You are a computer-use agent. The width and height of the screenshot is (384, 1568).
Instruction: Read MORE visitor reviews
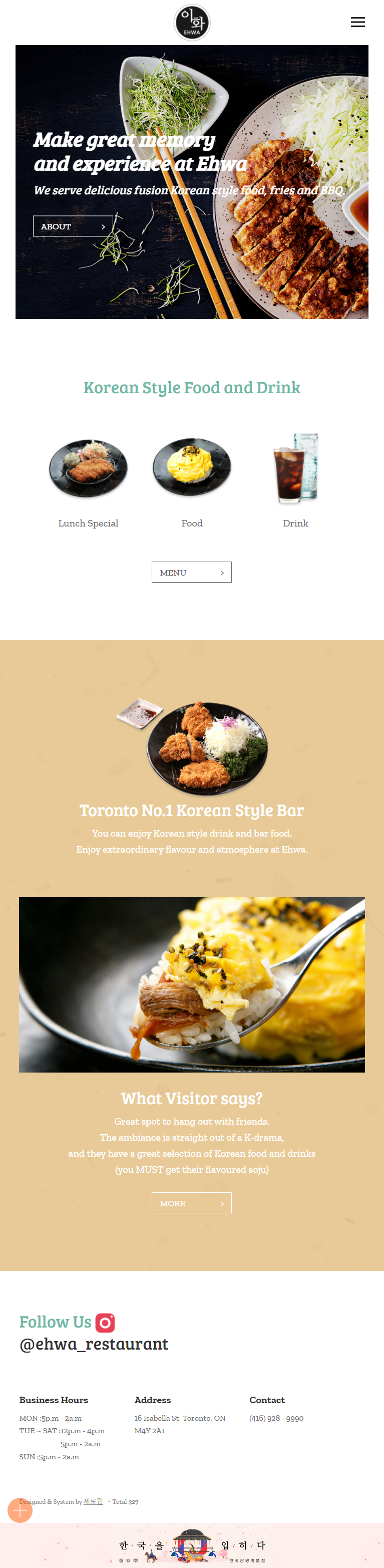pyautogui.click(x=192, y=1203)
